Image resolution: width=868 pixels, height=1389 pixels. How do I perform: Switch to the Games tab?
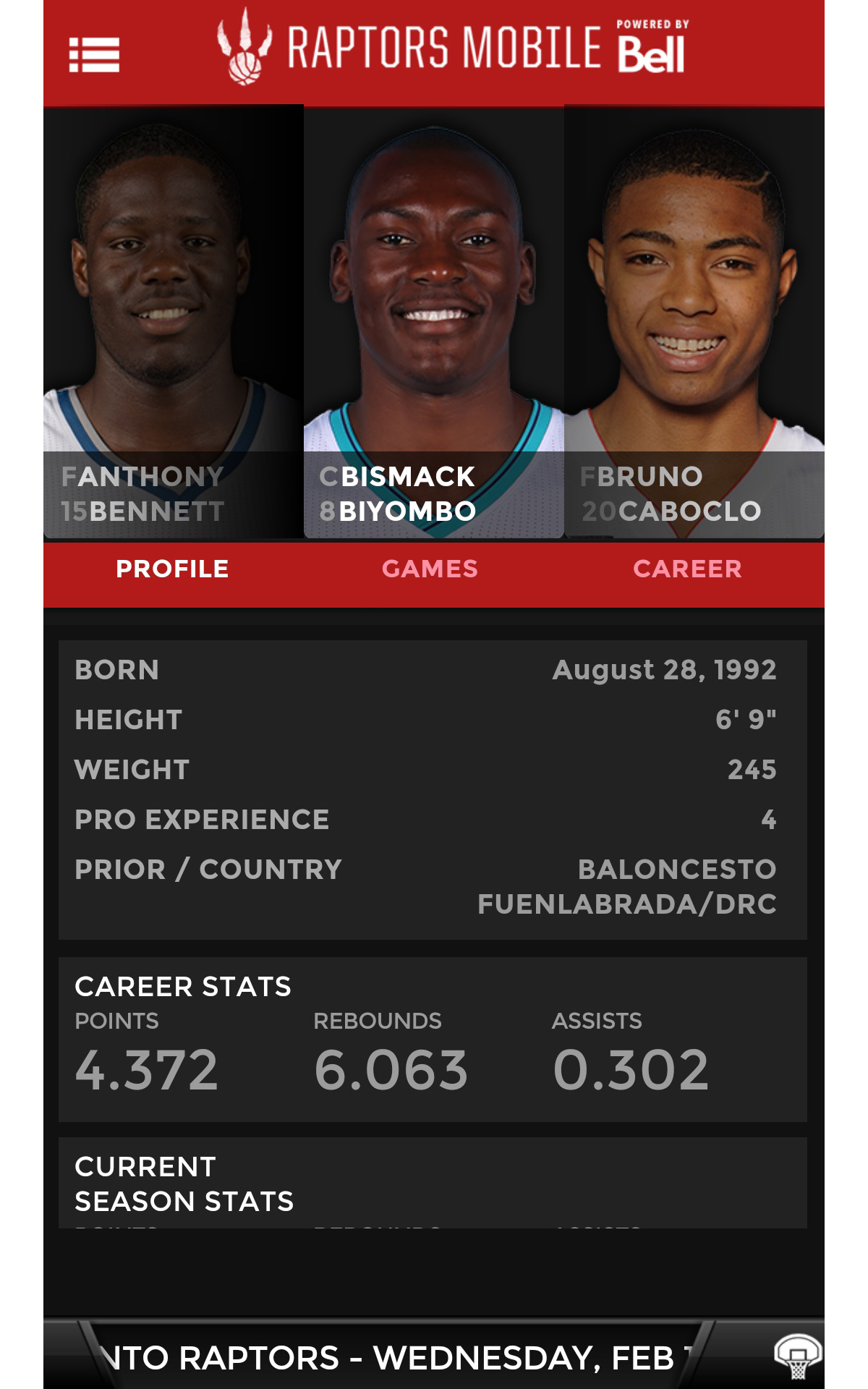pos(430,569)
